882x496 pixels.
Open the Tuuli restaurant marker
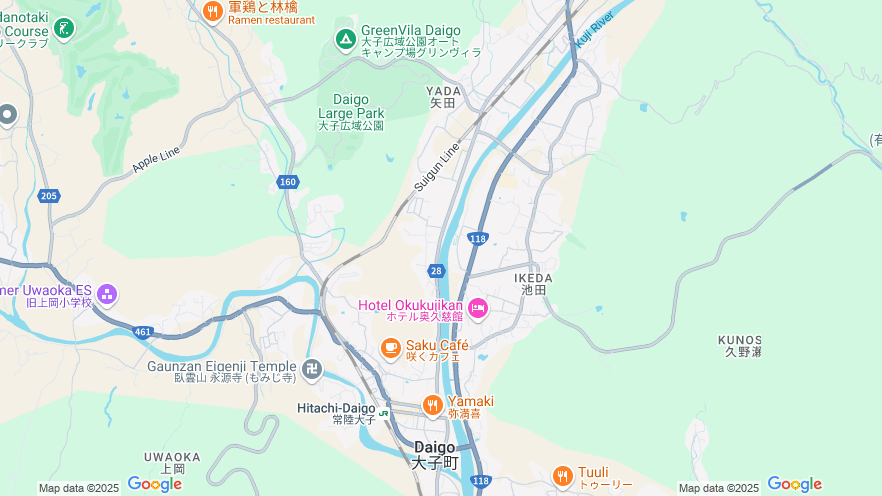pos(563,475)
